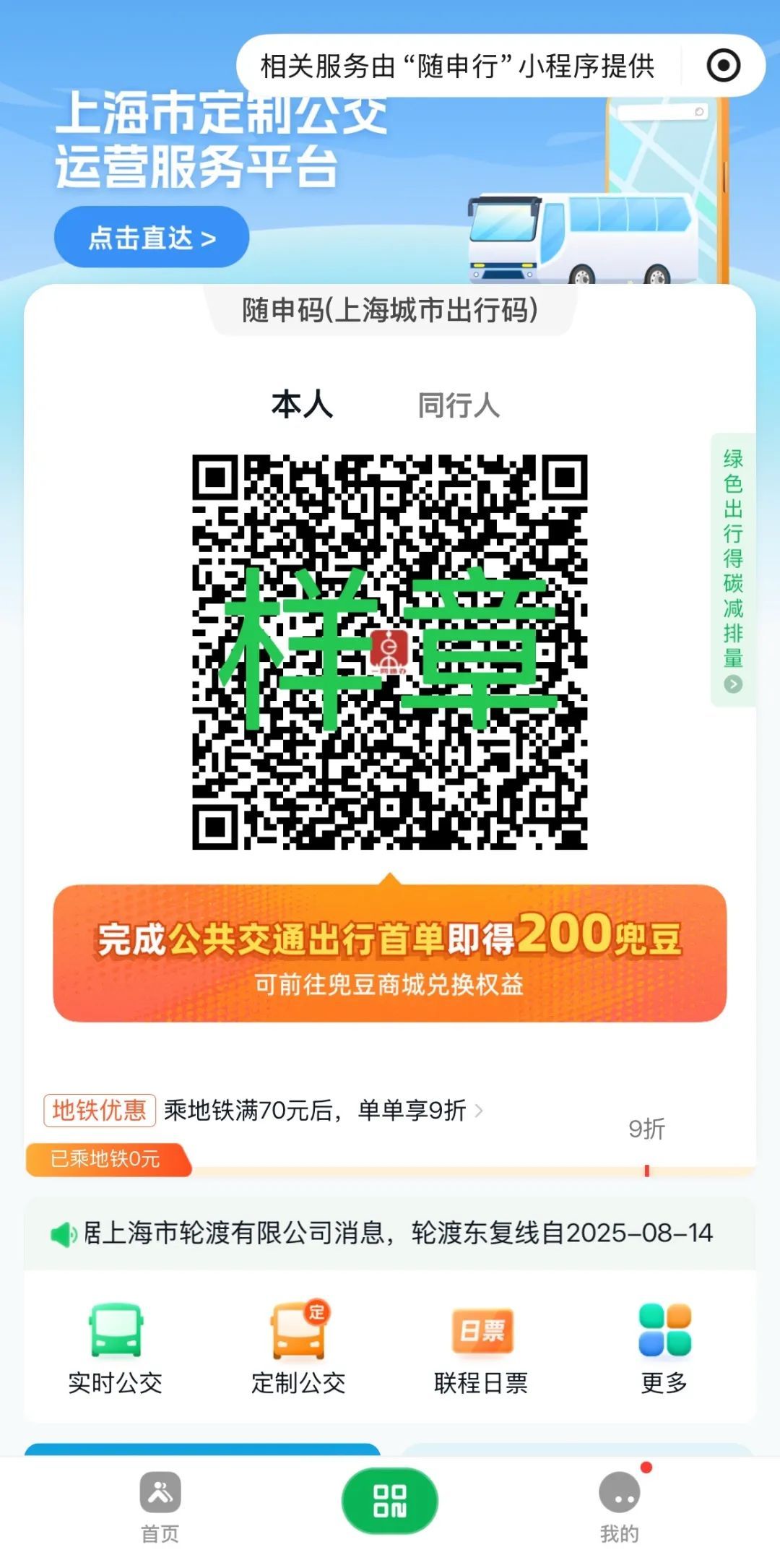Tap the 点击直达 button
Viewport: 780px width, 1568px height.
[x=152, y=238]
